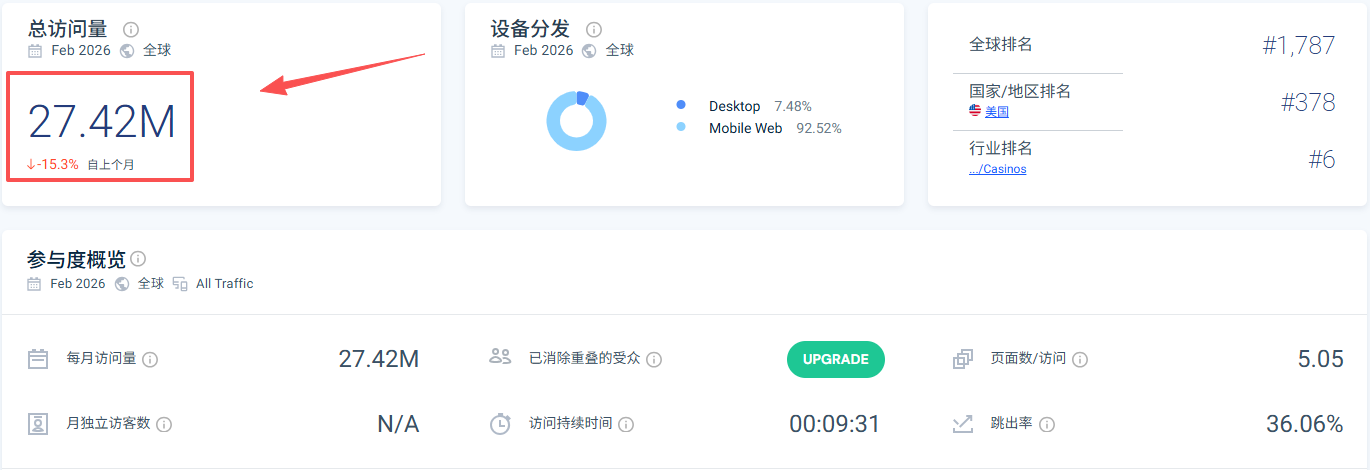Tap info icon next to 已消除重叠的受众
Viewport: 1370px width, 470px height.
(x=654, y=359)
